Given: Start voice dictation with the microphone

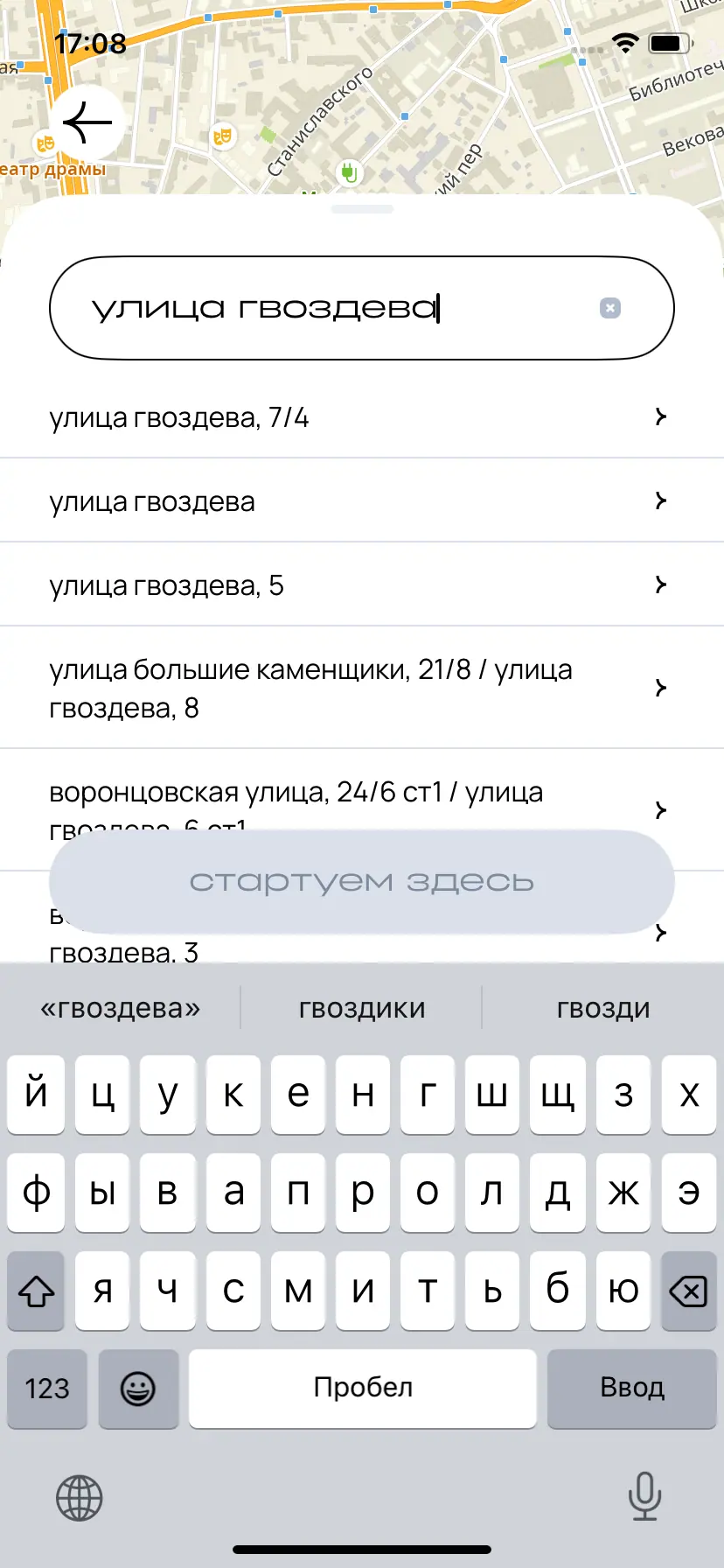Looking at the screenshot, I should 644,1496.
